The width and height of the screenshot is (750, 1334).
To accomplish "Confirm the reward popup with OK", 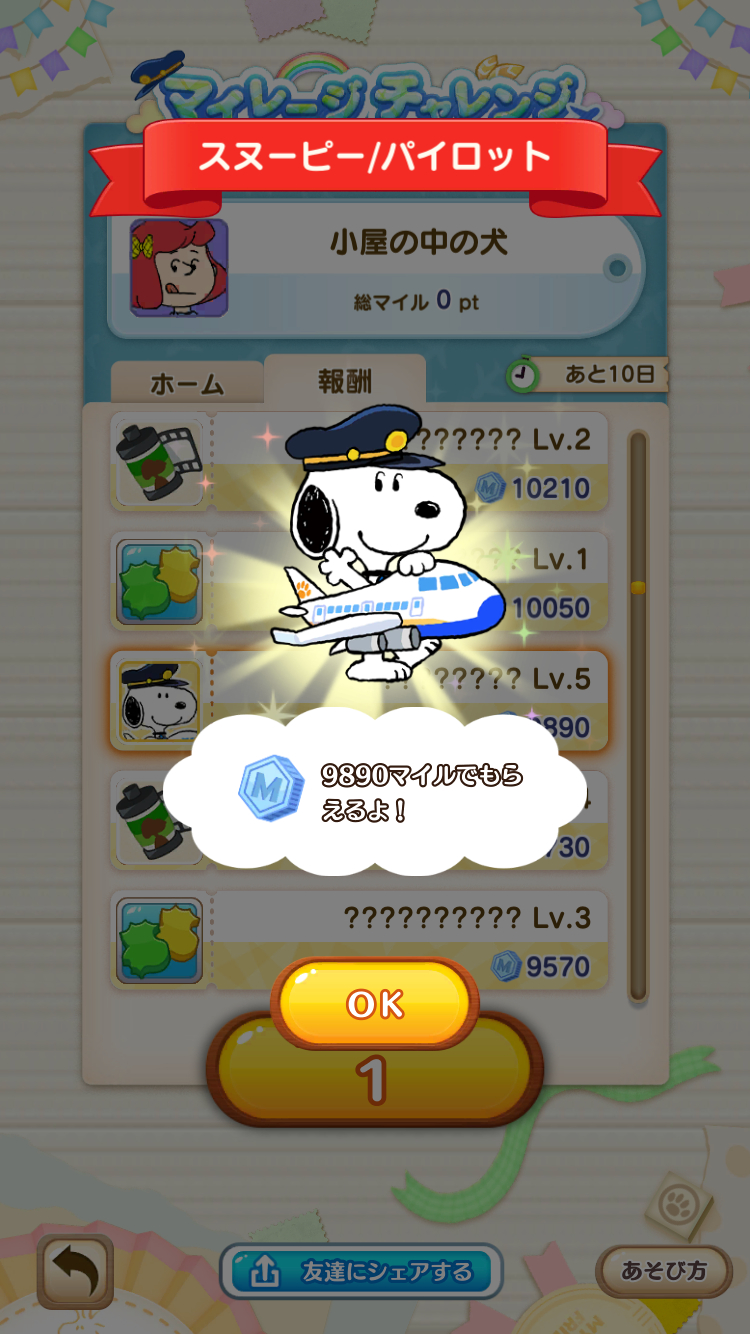I will coord(375,1004).
